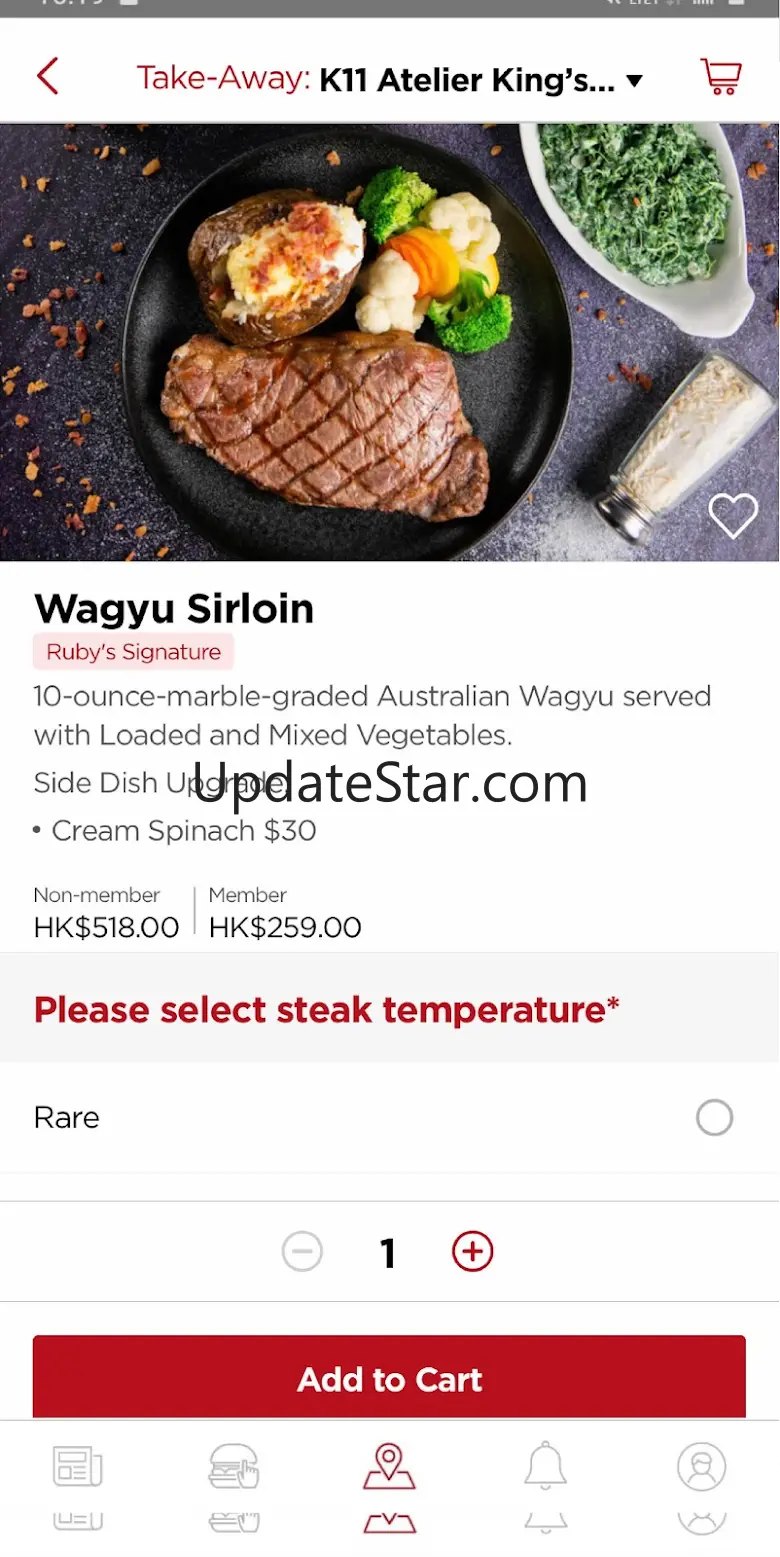Open the Take-Away store location dropdown
The height and width of the screenshot is (1557, 780).
click(633, 81)
